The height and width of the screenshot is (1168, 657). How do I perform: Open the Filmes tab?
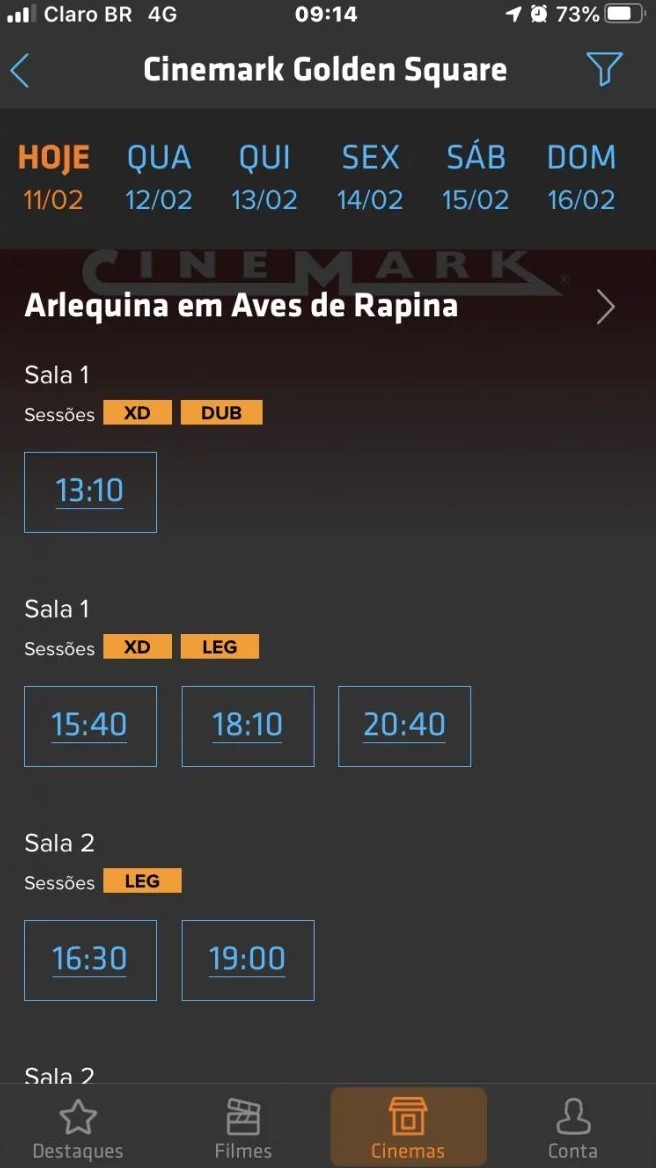pos(243,1129)
